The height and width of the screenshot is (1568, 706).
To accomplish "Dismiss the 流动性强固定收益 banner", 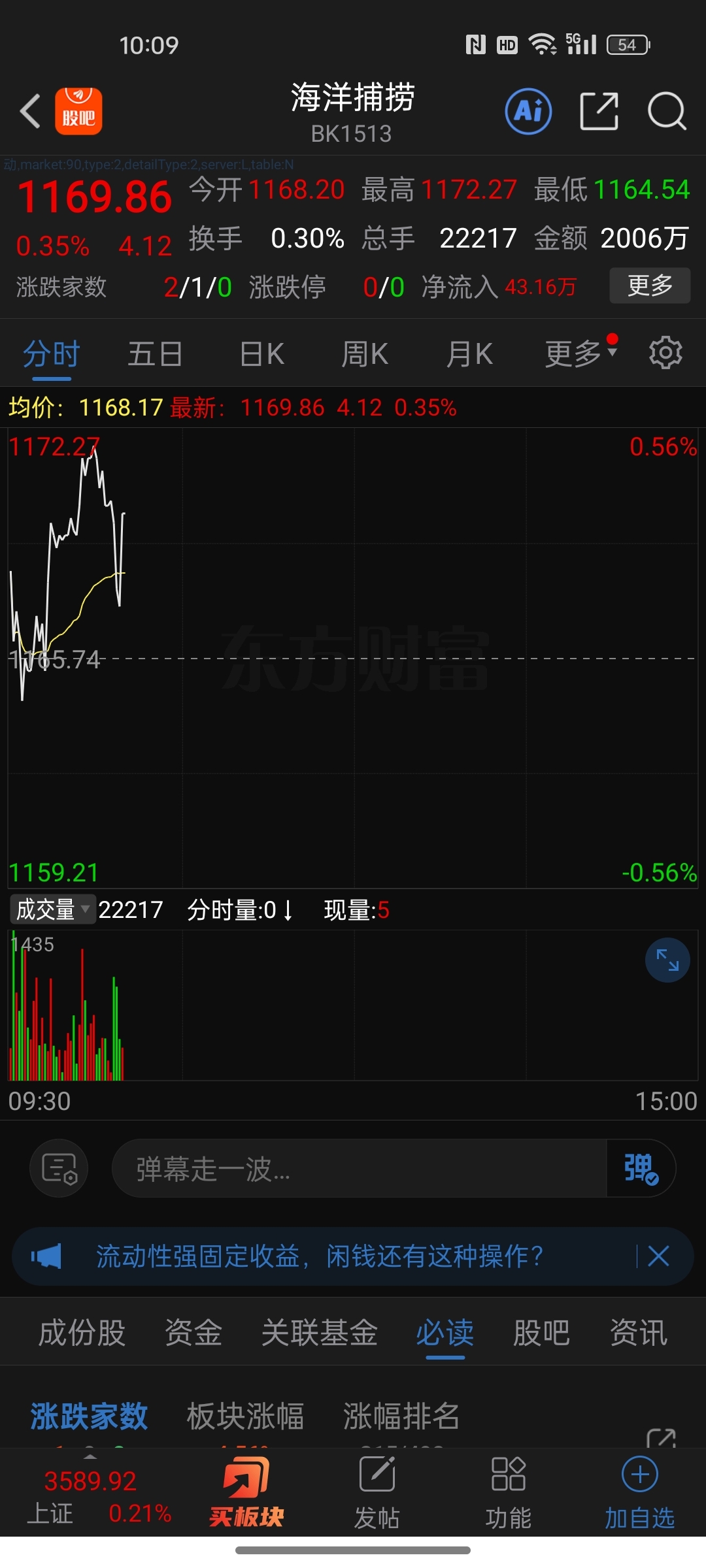I will tap(658, 1256).
